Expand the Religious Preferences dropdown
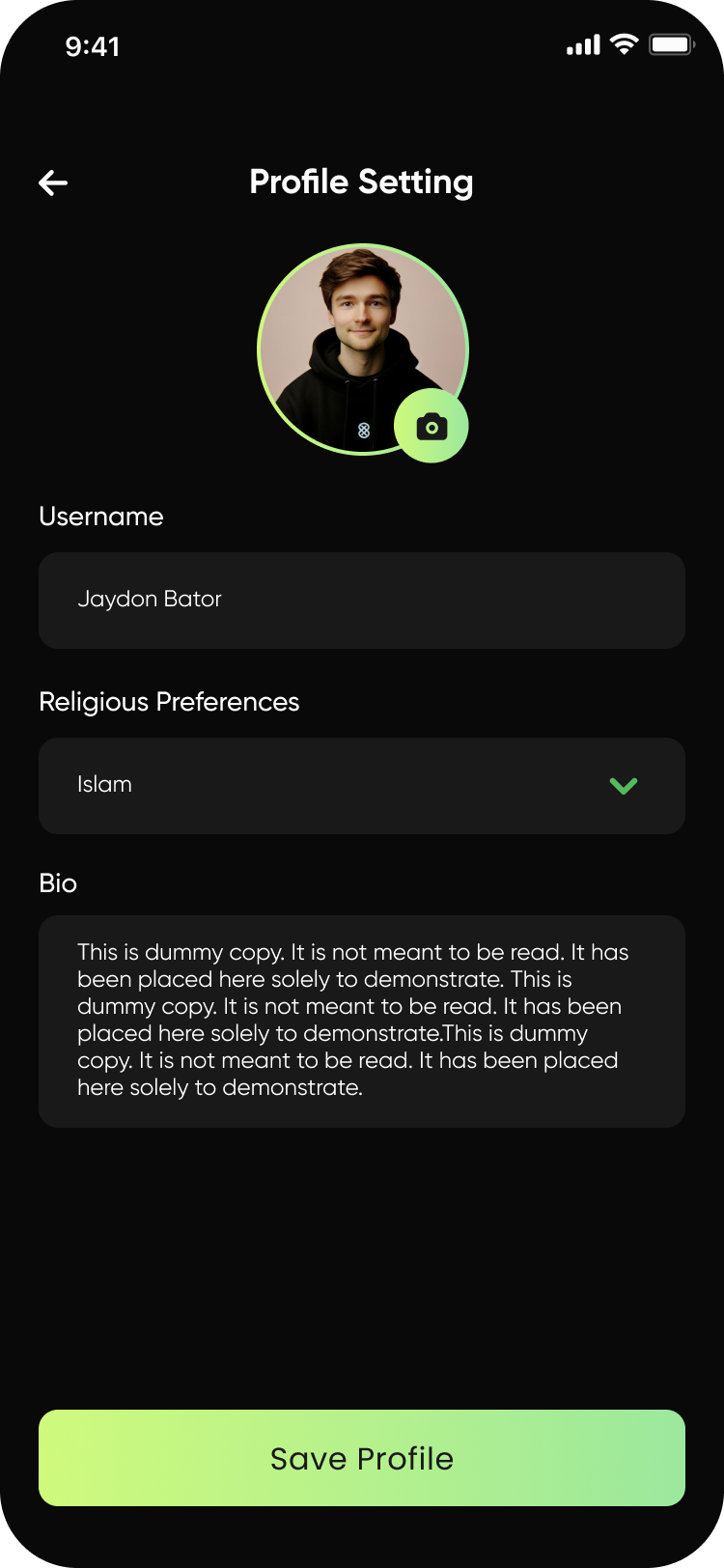 point(623,786)
